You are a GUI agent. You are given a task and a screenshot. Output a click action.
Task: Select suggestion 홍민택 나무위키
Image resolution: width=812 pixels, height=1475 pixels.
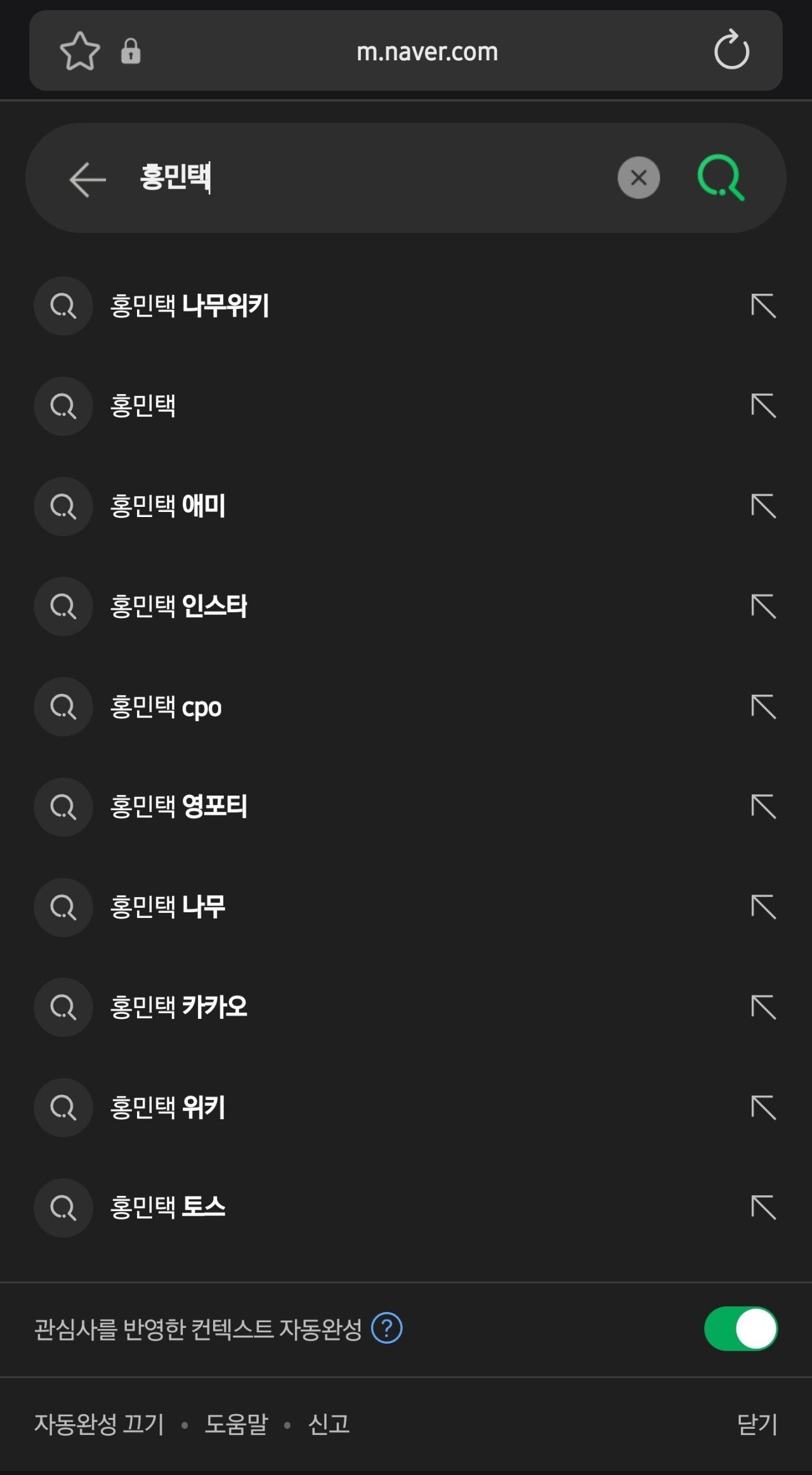coord(190,306)
